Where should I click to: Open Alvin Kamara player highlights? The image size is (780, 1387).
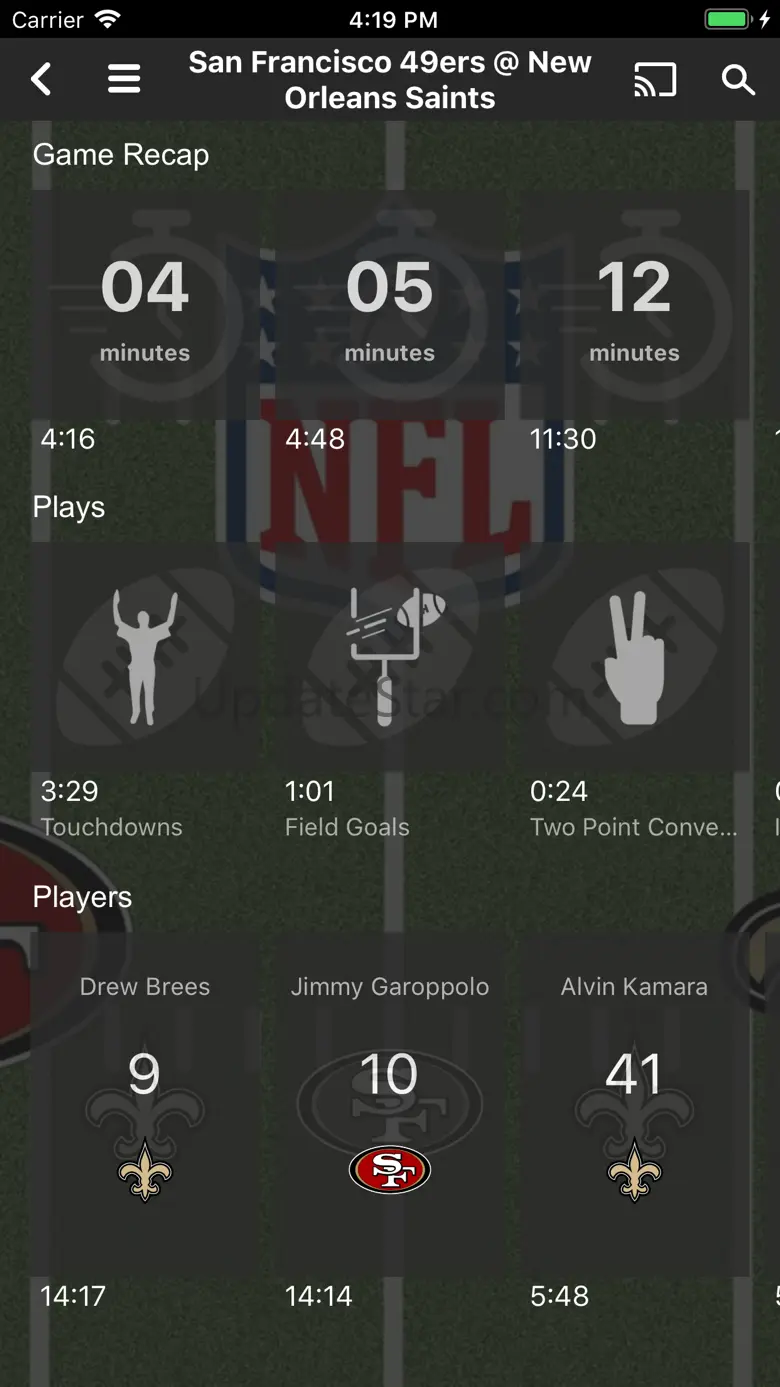tap(634, 1105)
